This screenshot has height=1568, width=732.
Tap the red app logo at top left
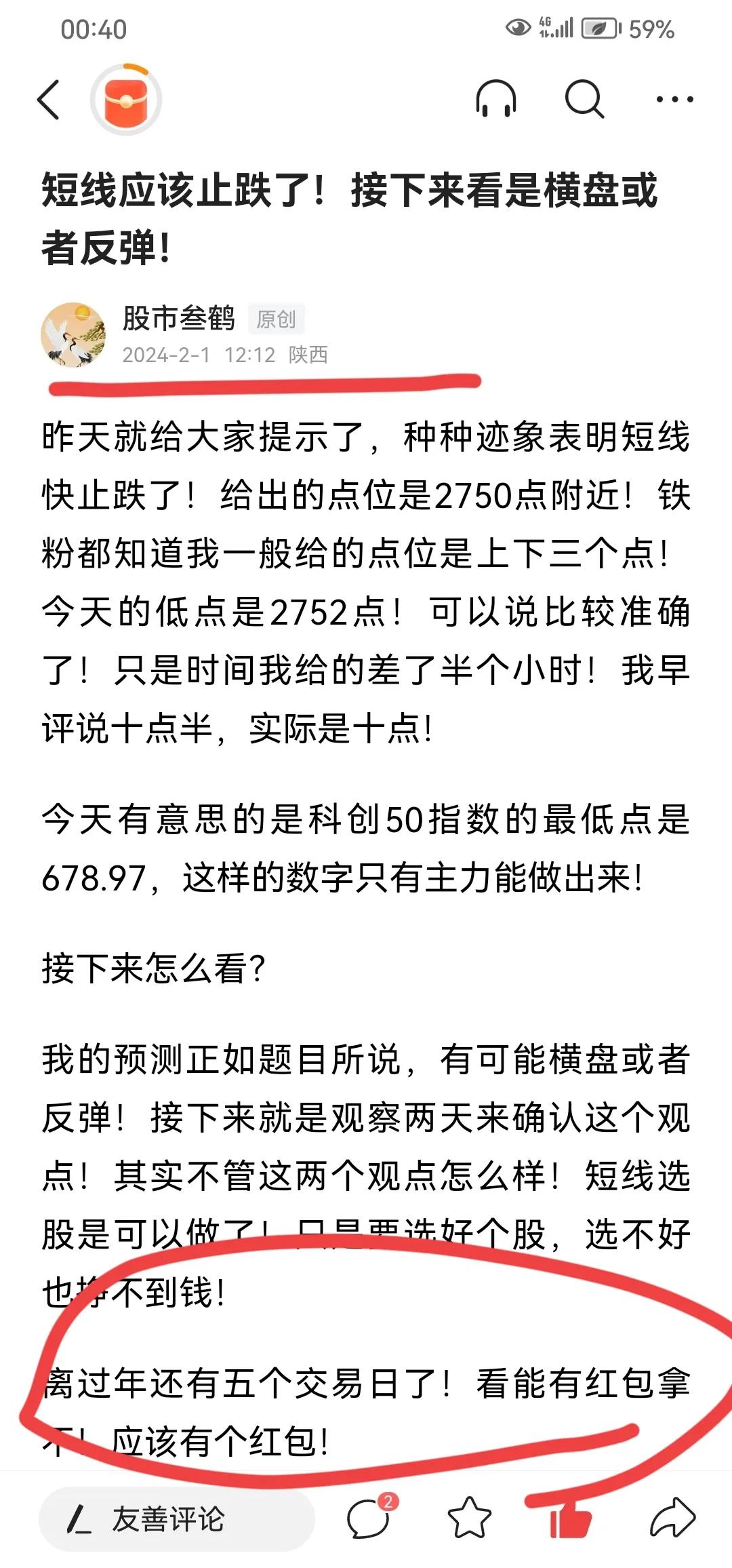click(x=125, y=100)
